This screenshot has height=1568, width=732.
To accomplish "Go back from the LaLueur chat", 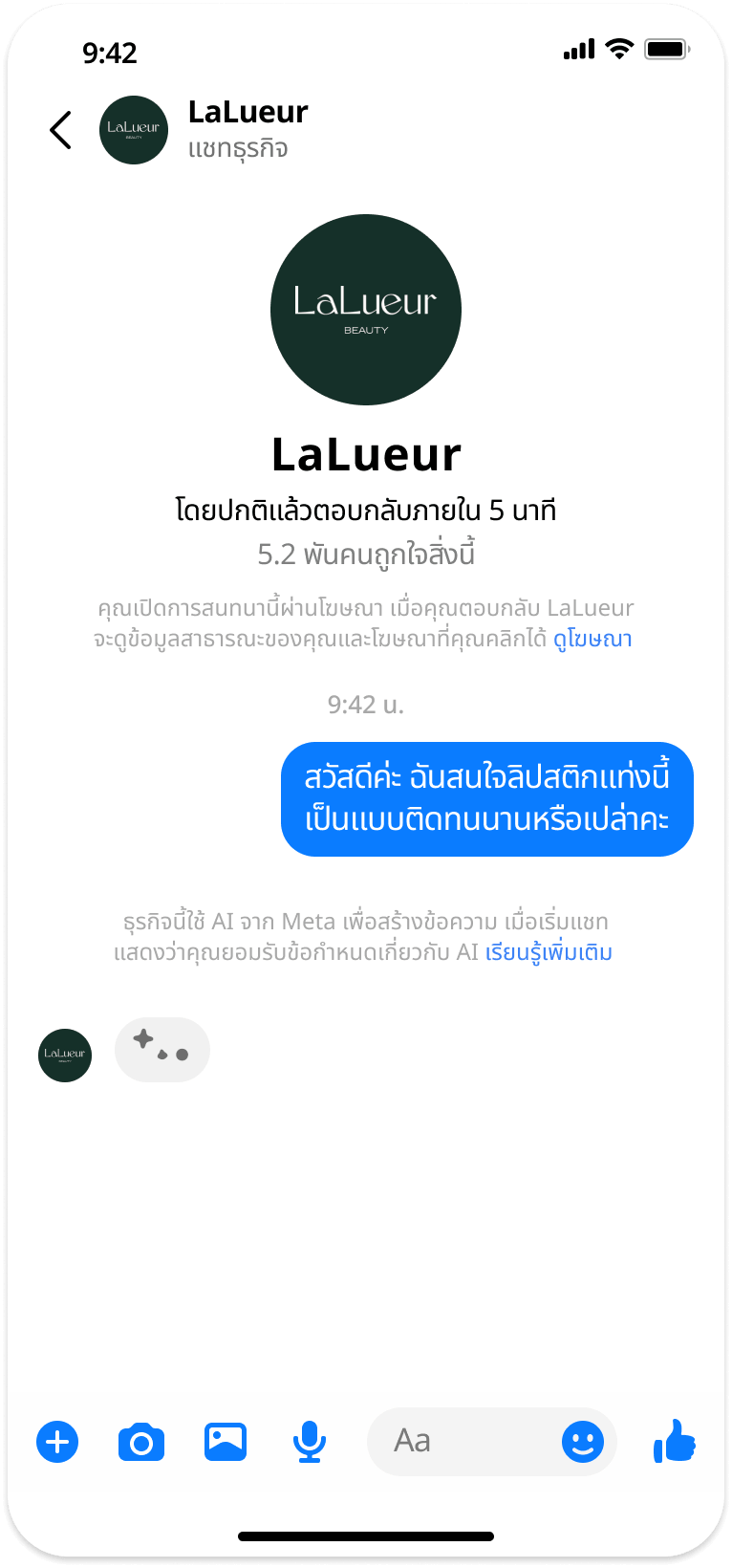I will (x=60, y=130).
